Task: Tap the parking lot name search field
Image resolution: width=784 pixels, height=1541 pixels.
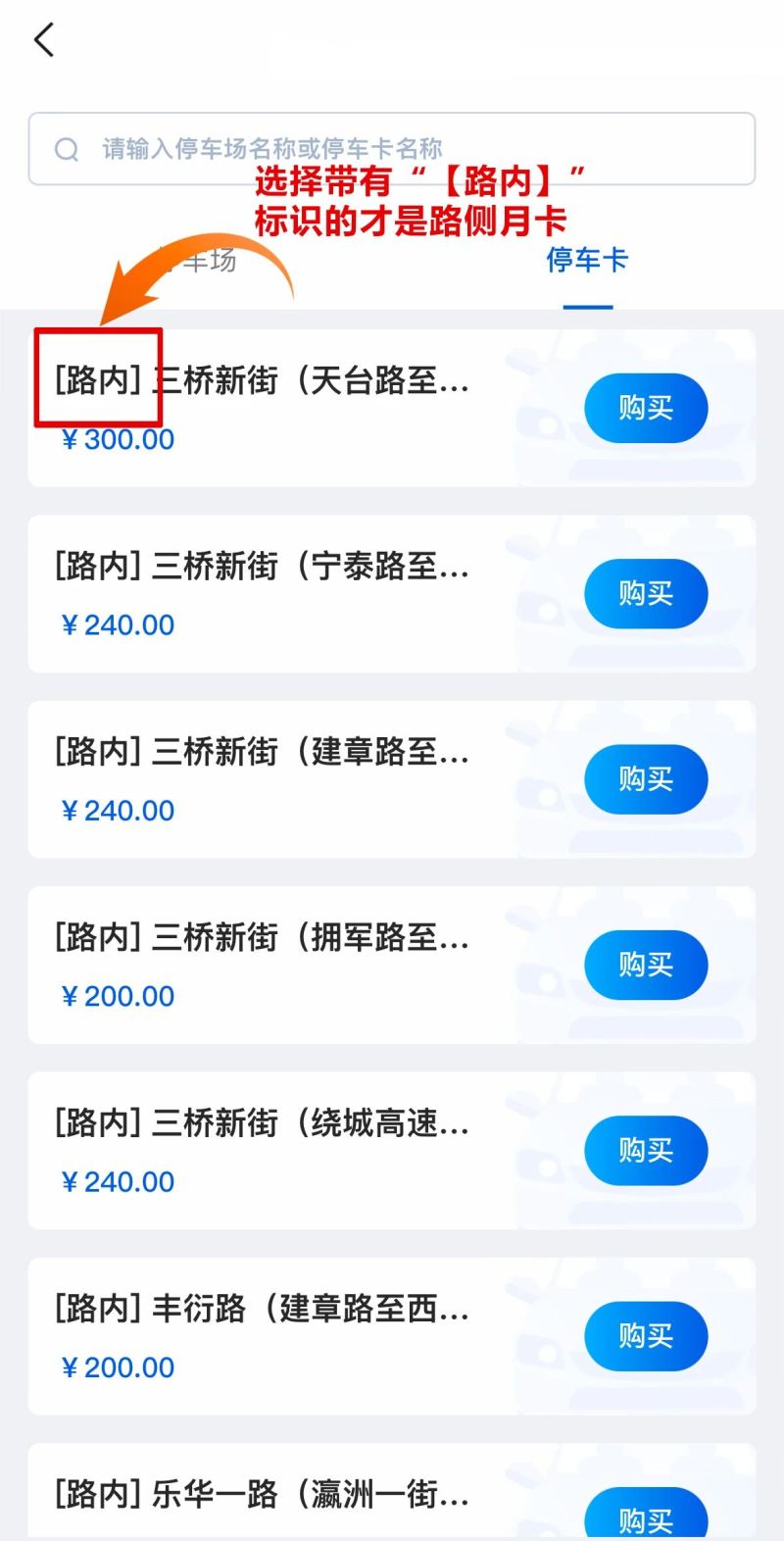Action: (392, 149)
